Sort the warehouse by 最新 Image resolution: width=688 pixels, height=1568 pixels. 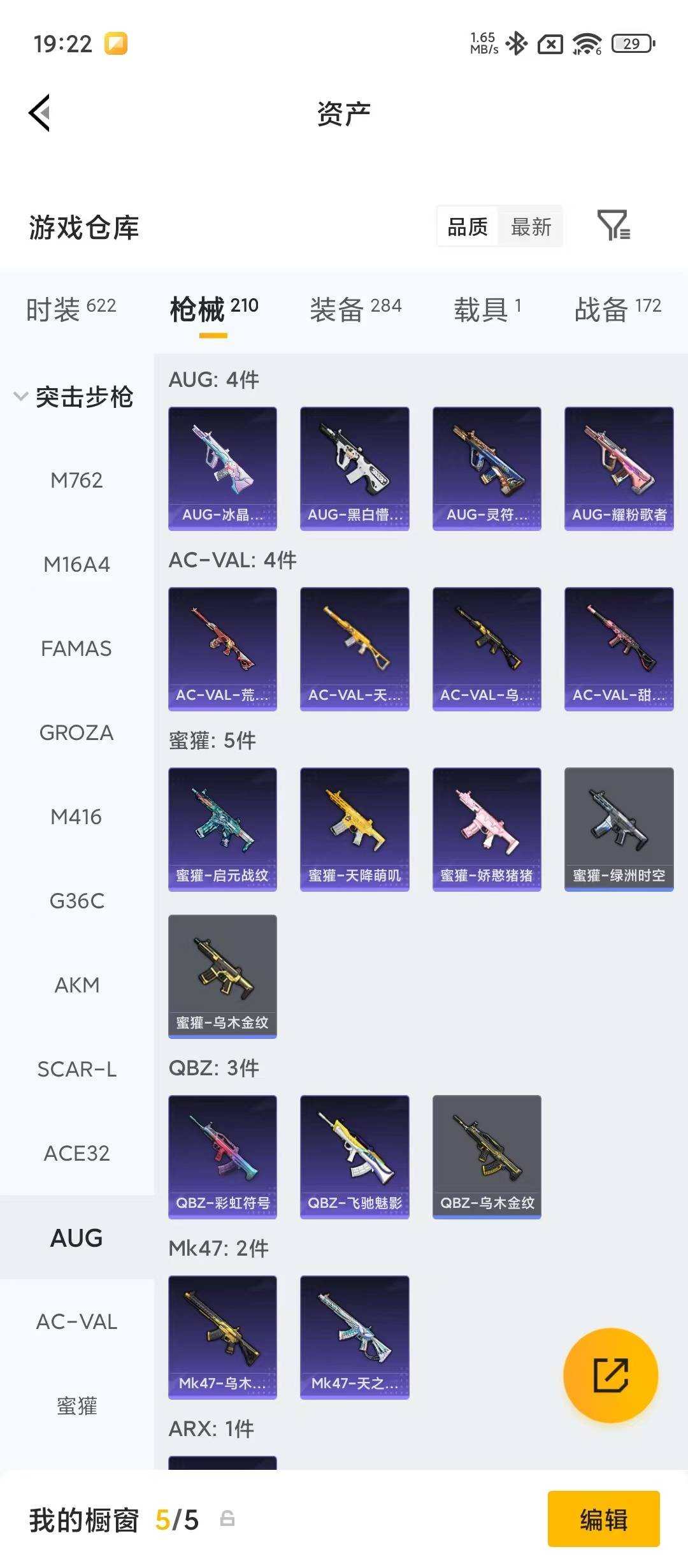pyautogui.click(x=531, y=226)
